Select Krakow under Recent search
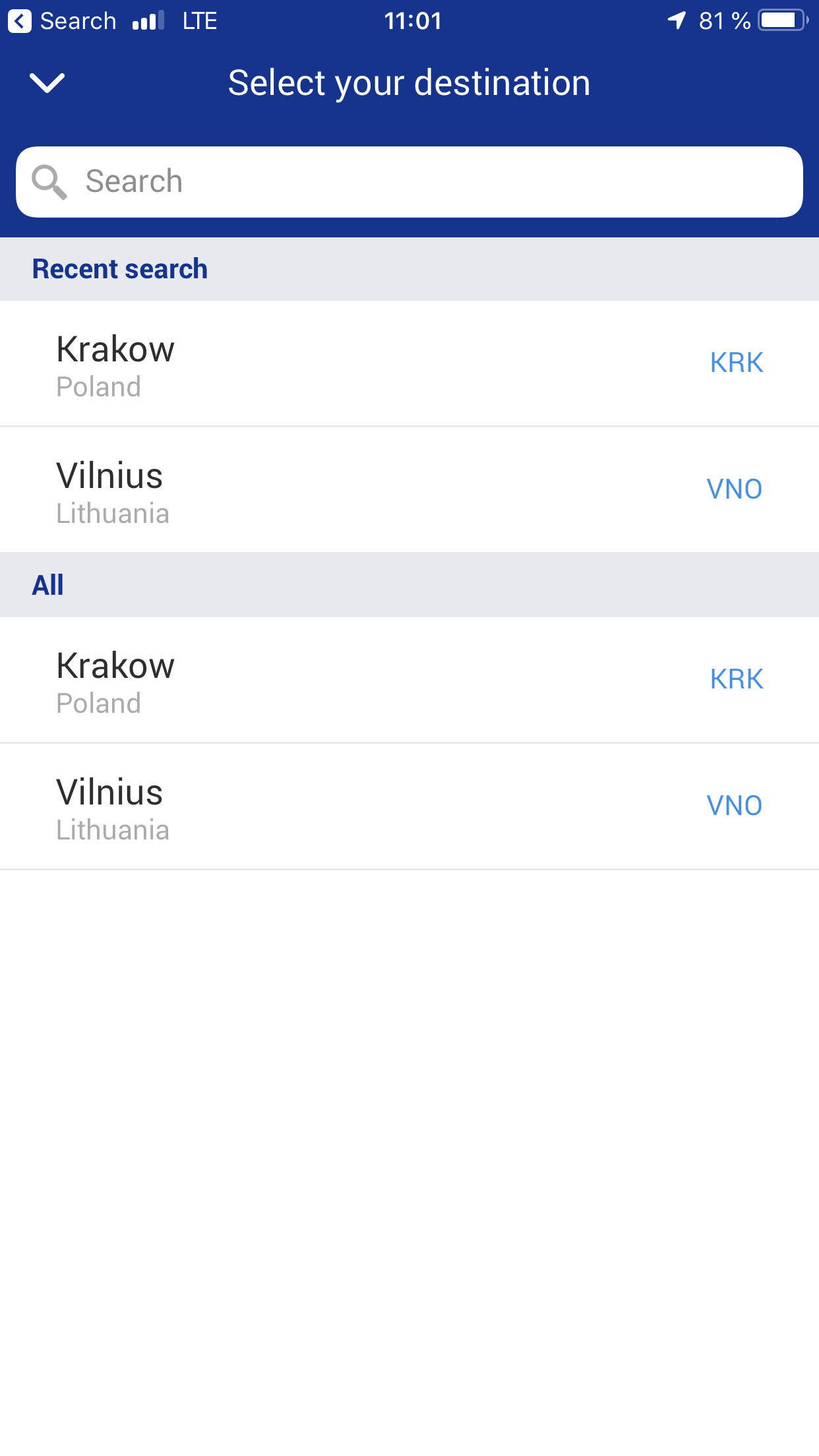Viewport: 819px width, 1456px height. pyautogui.click(x=409, y=363)
